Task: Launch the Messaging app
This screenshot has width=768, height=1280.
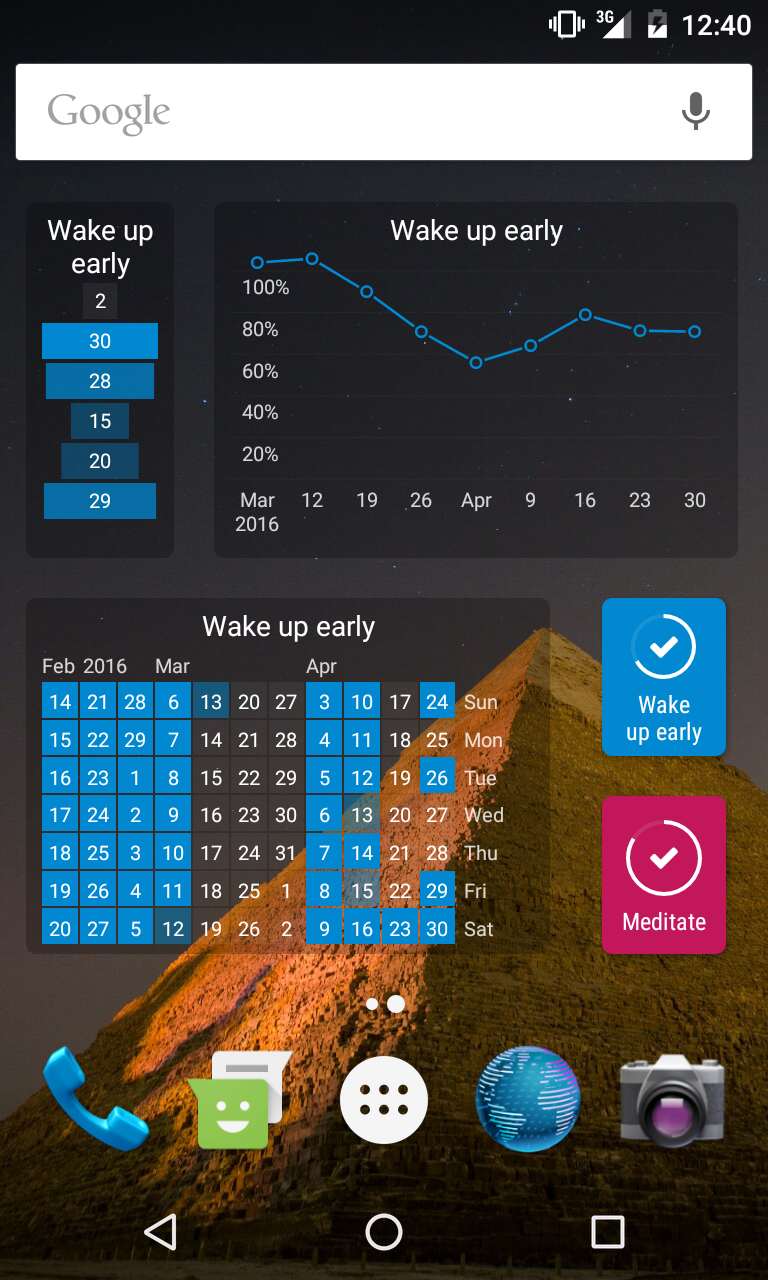Action: tap(238, 1100)
